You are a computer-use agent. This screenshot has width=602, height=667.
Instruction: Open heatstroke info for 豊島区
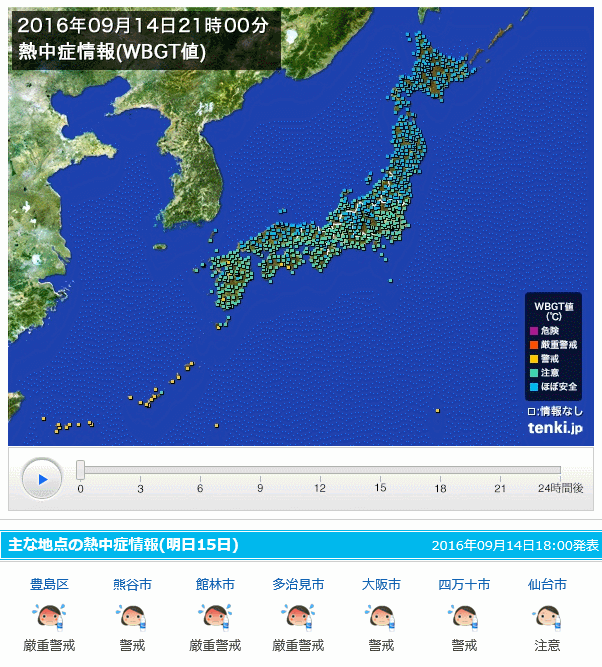point(49,584)
